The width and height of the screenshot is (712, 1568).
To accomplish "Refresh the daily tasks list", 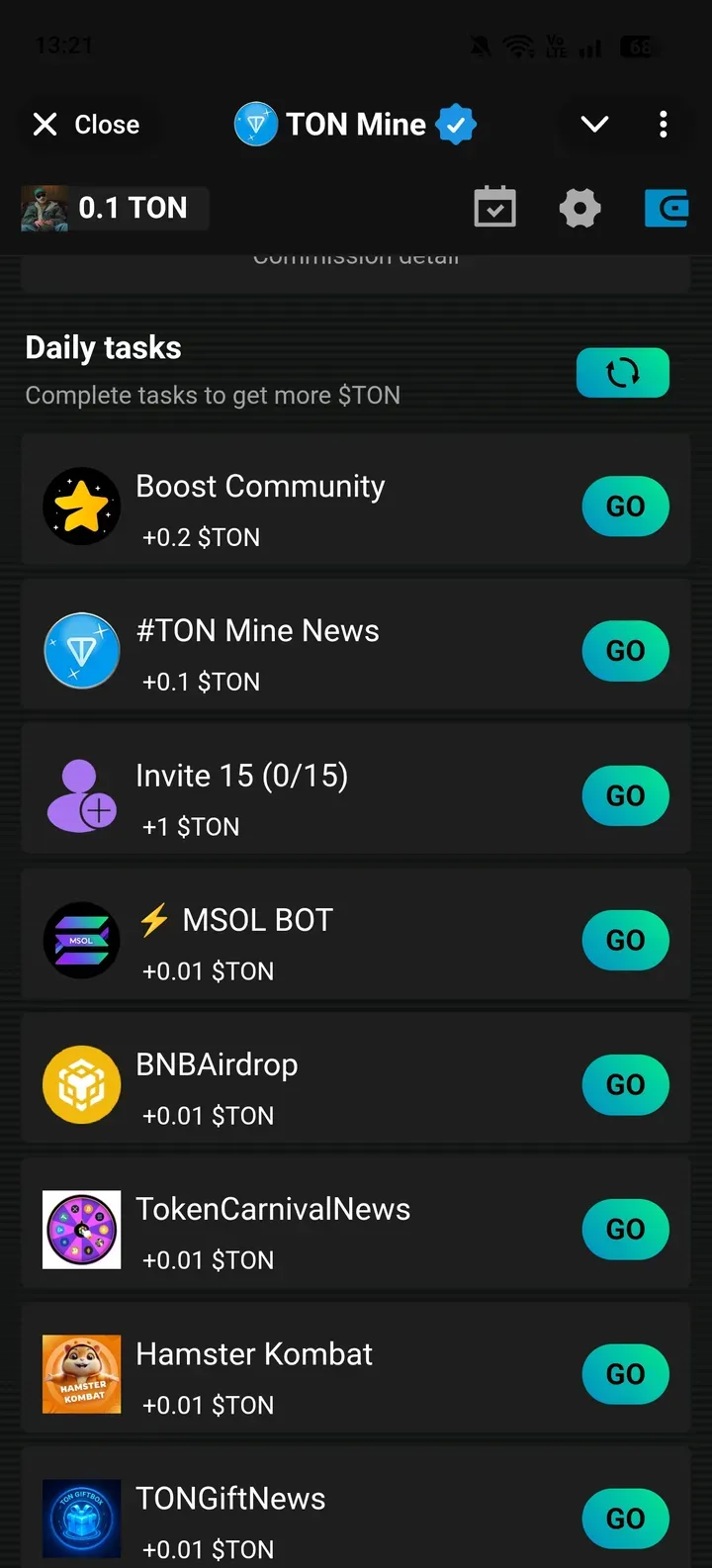I will coord(623,372).
